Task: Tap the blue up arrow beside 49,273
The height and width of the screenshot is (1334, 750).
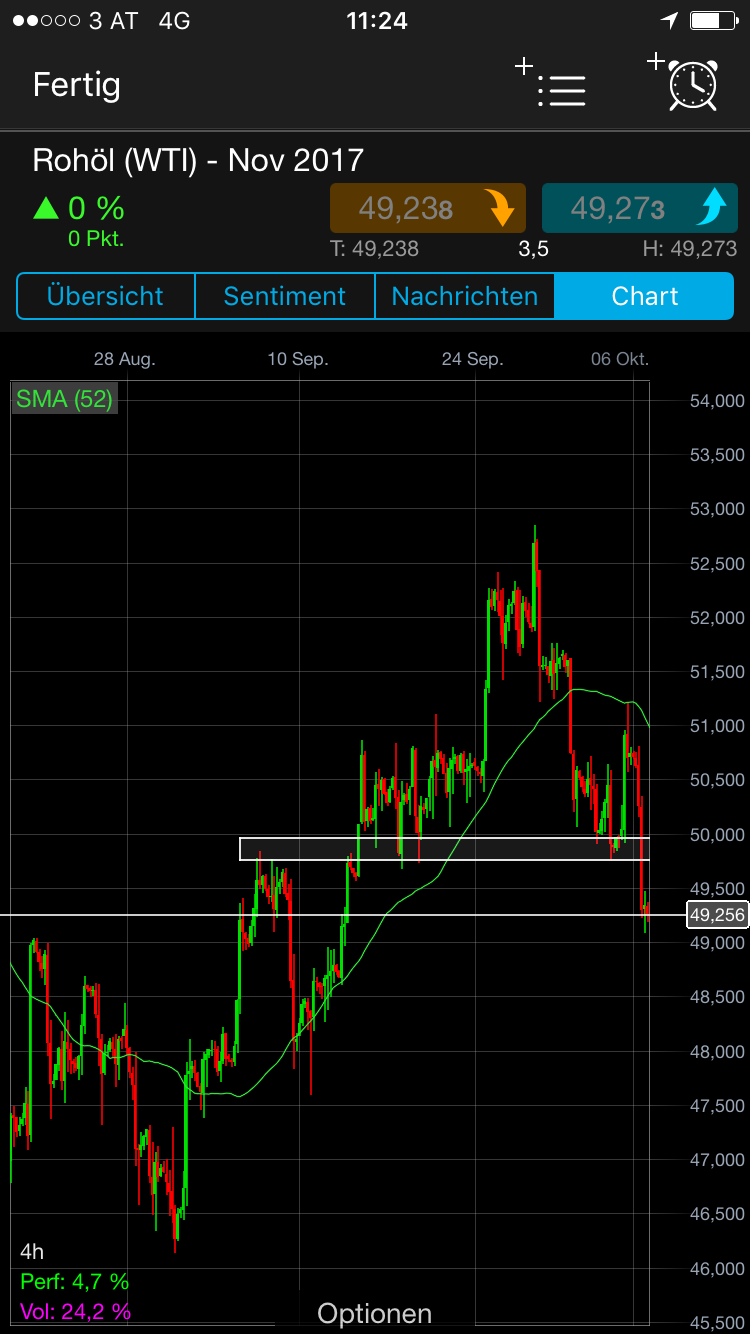Action: [x=711, y=208]
